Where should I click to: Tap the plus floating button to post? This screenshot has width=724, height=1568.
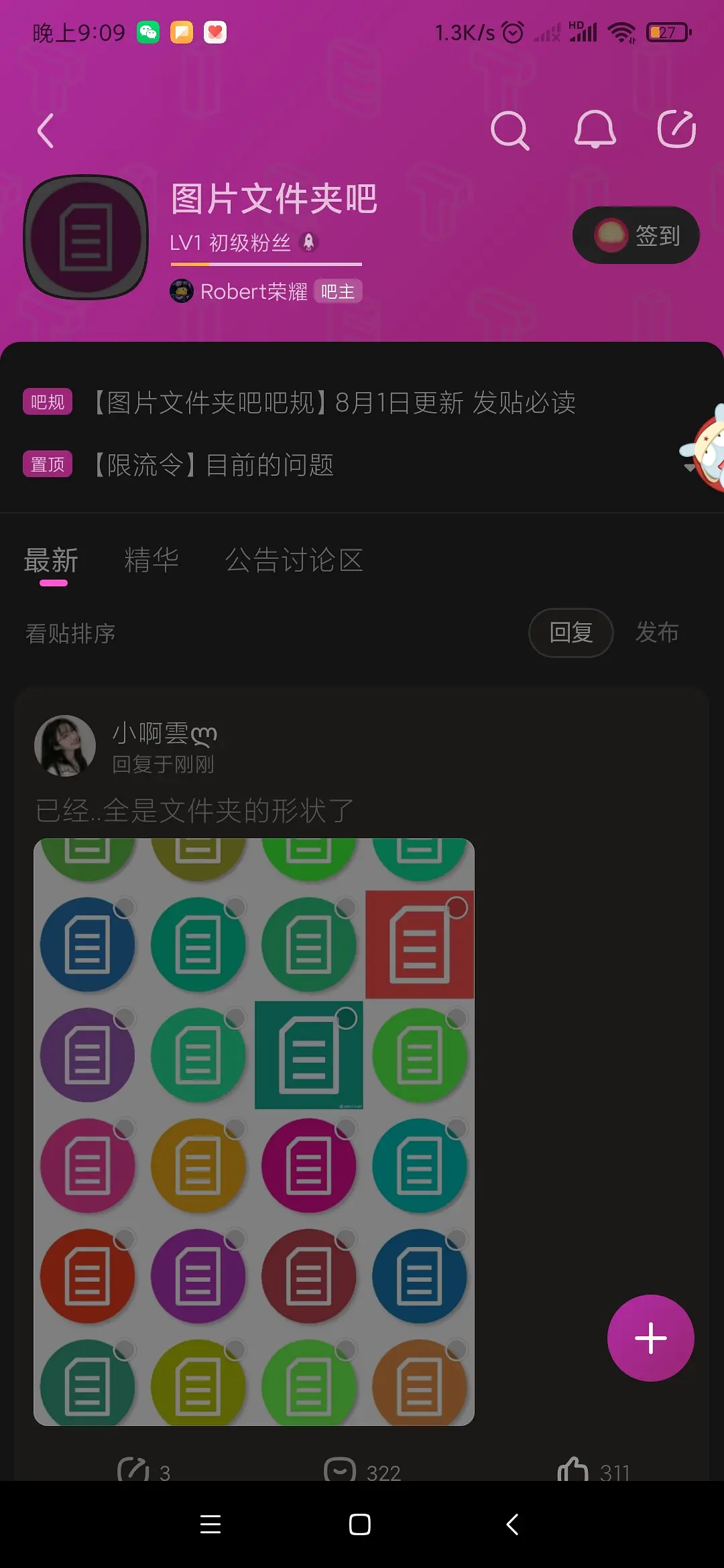click(650, 1338)
